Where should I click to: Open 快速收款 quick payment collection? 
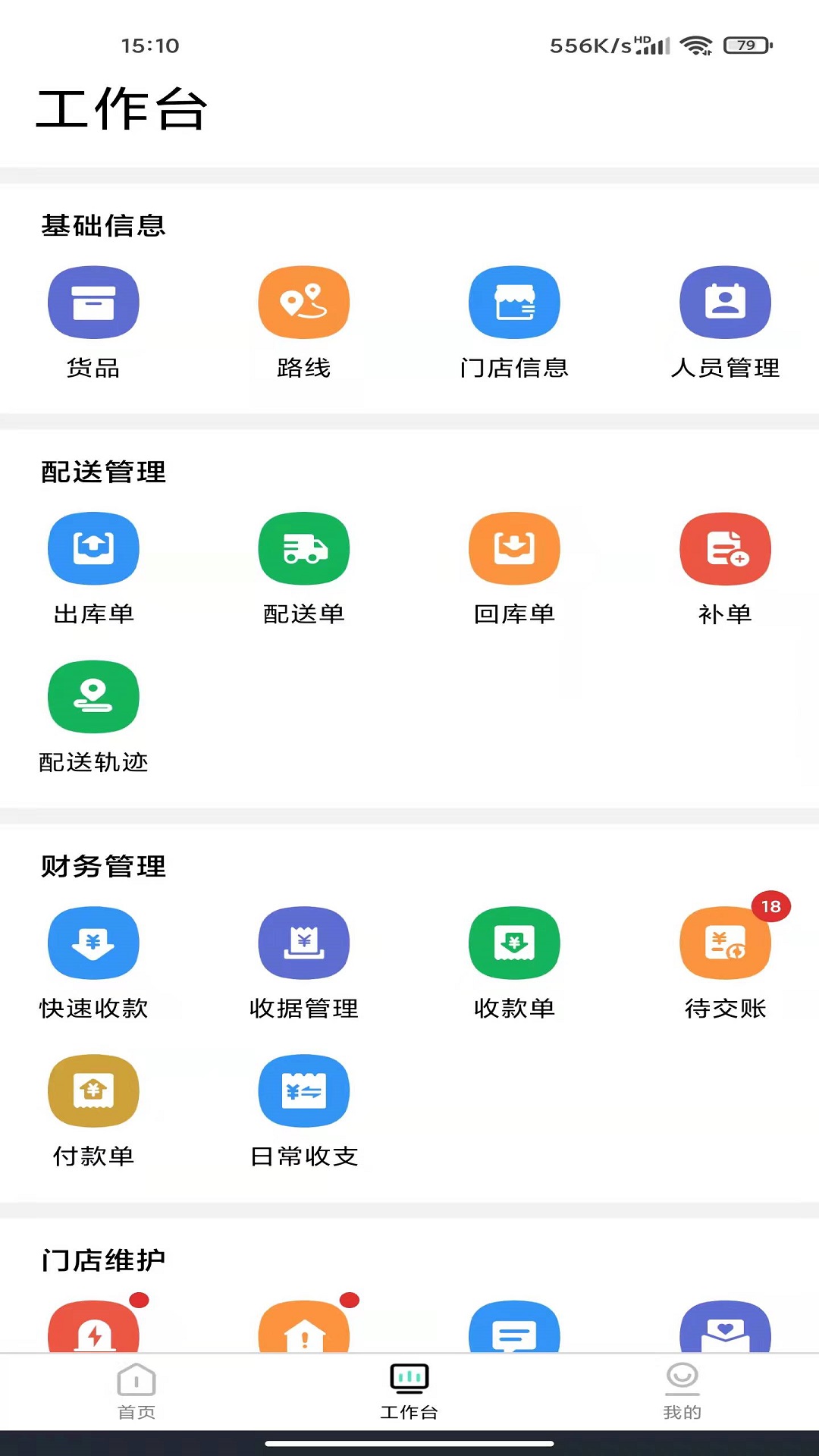[x=93, y=943]
